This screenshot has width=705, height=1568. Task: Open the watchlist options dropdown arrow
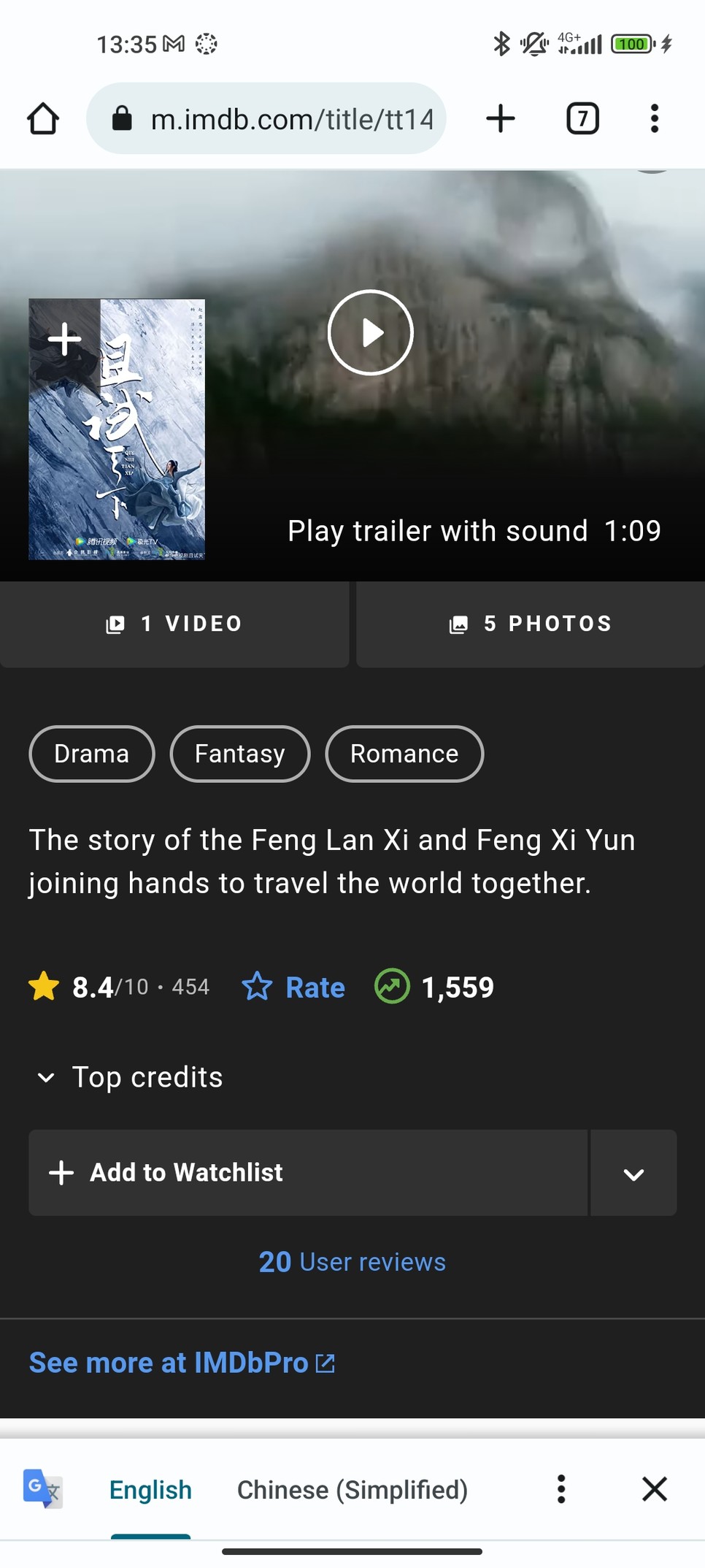[x=633, y=1174]
